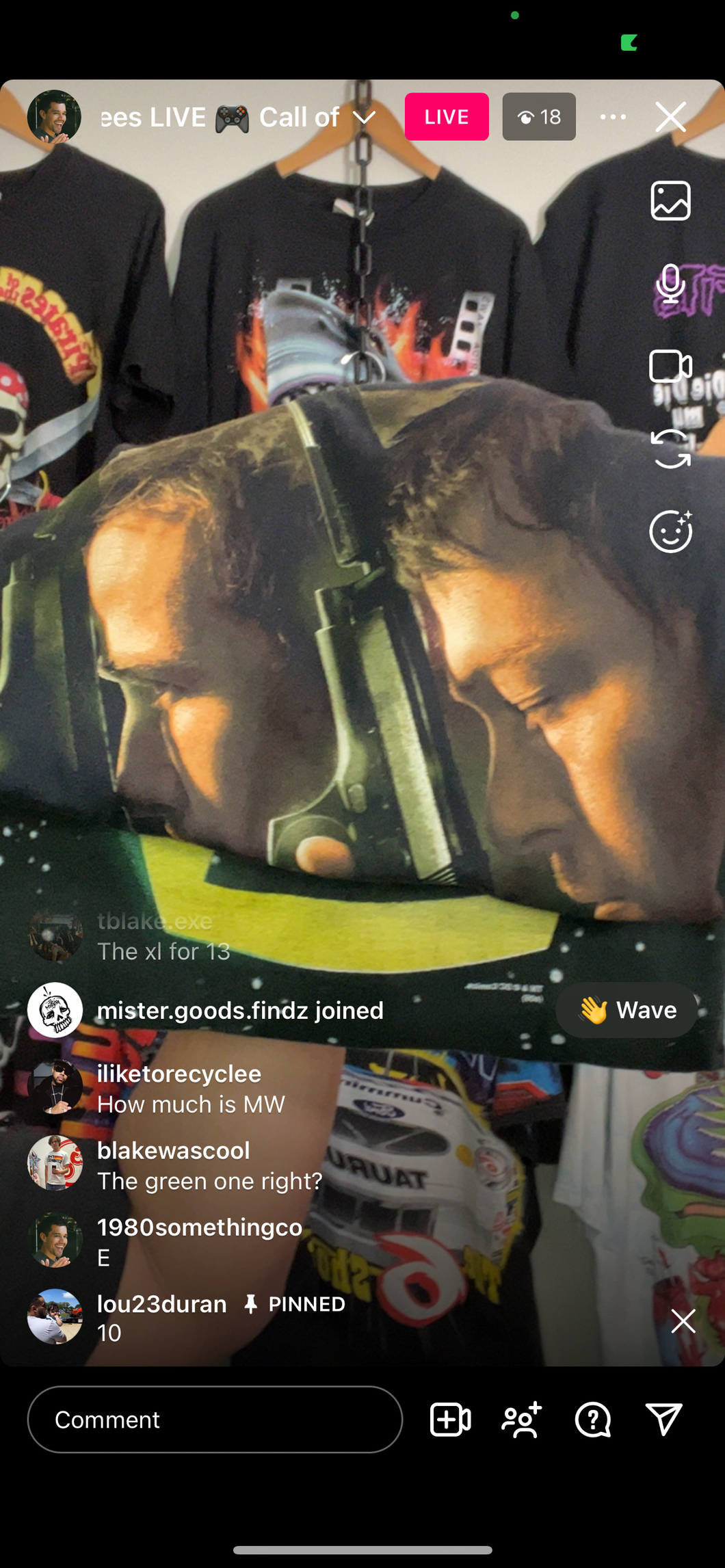The height and width of the screenshot is (1568, 725).
Task: Tap the Comment text field
Action: (x=215, y=1420)
